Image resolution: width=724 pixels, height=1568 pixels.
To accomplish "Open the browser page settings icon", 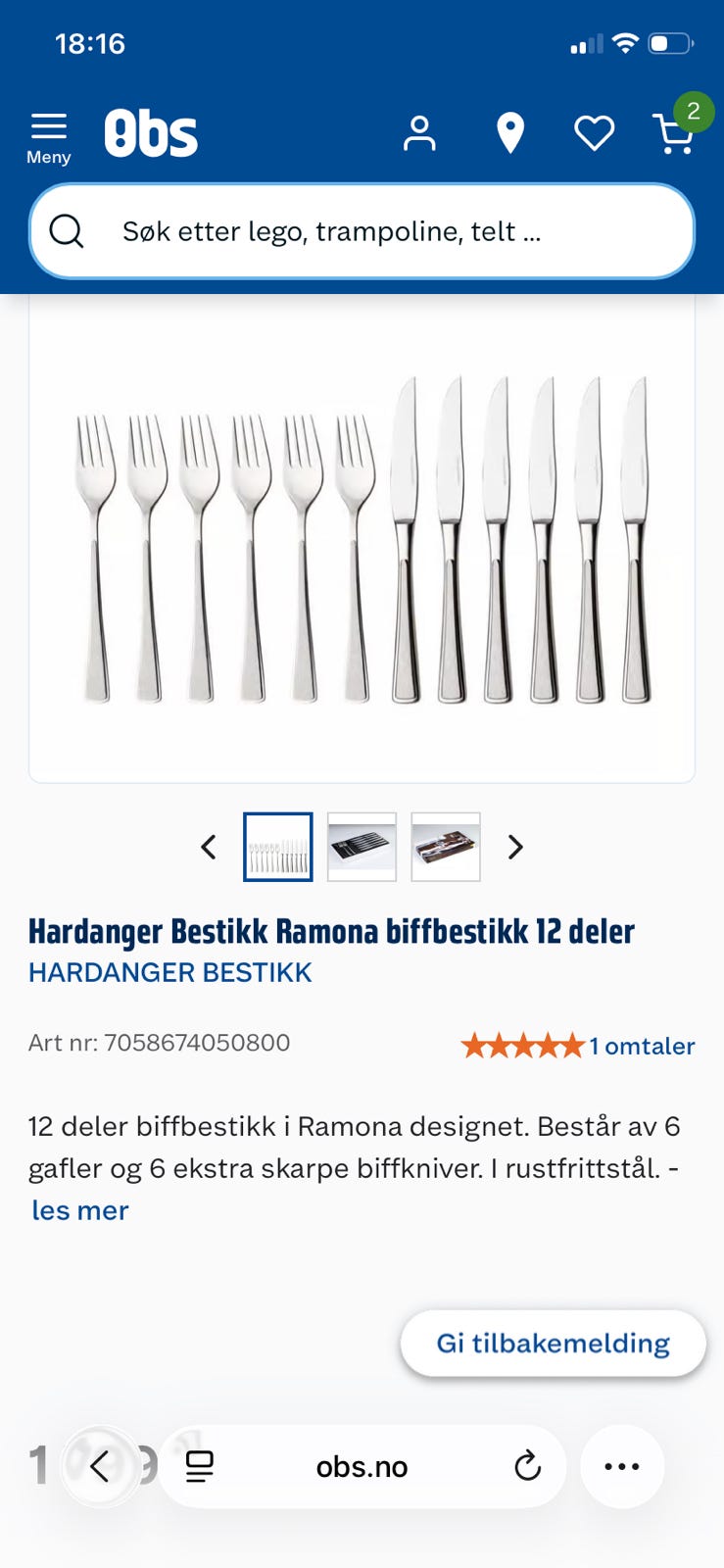I will 200,1467.
